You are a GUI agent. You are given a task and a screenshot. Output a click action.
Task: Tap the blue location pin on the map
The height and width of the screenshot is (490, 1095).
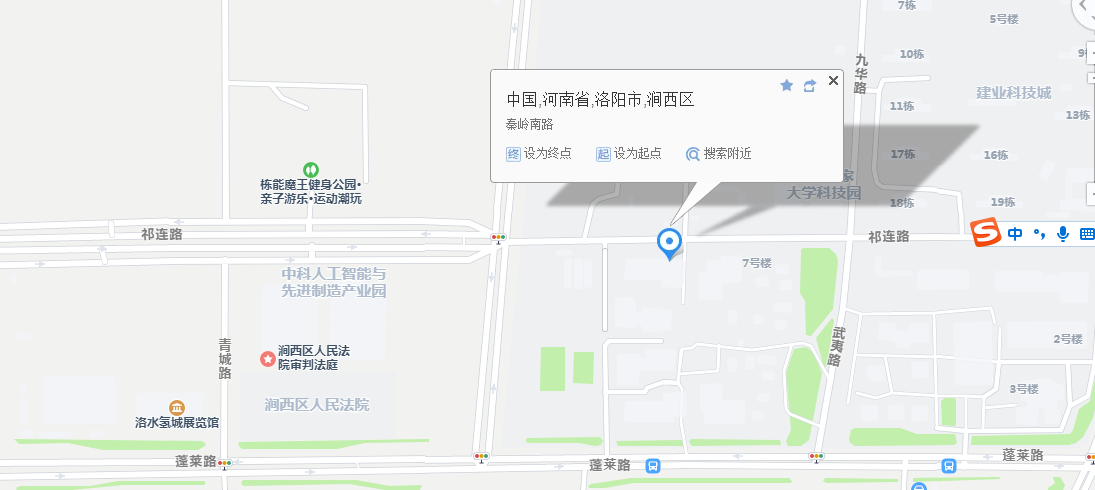669,242
